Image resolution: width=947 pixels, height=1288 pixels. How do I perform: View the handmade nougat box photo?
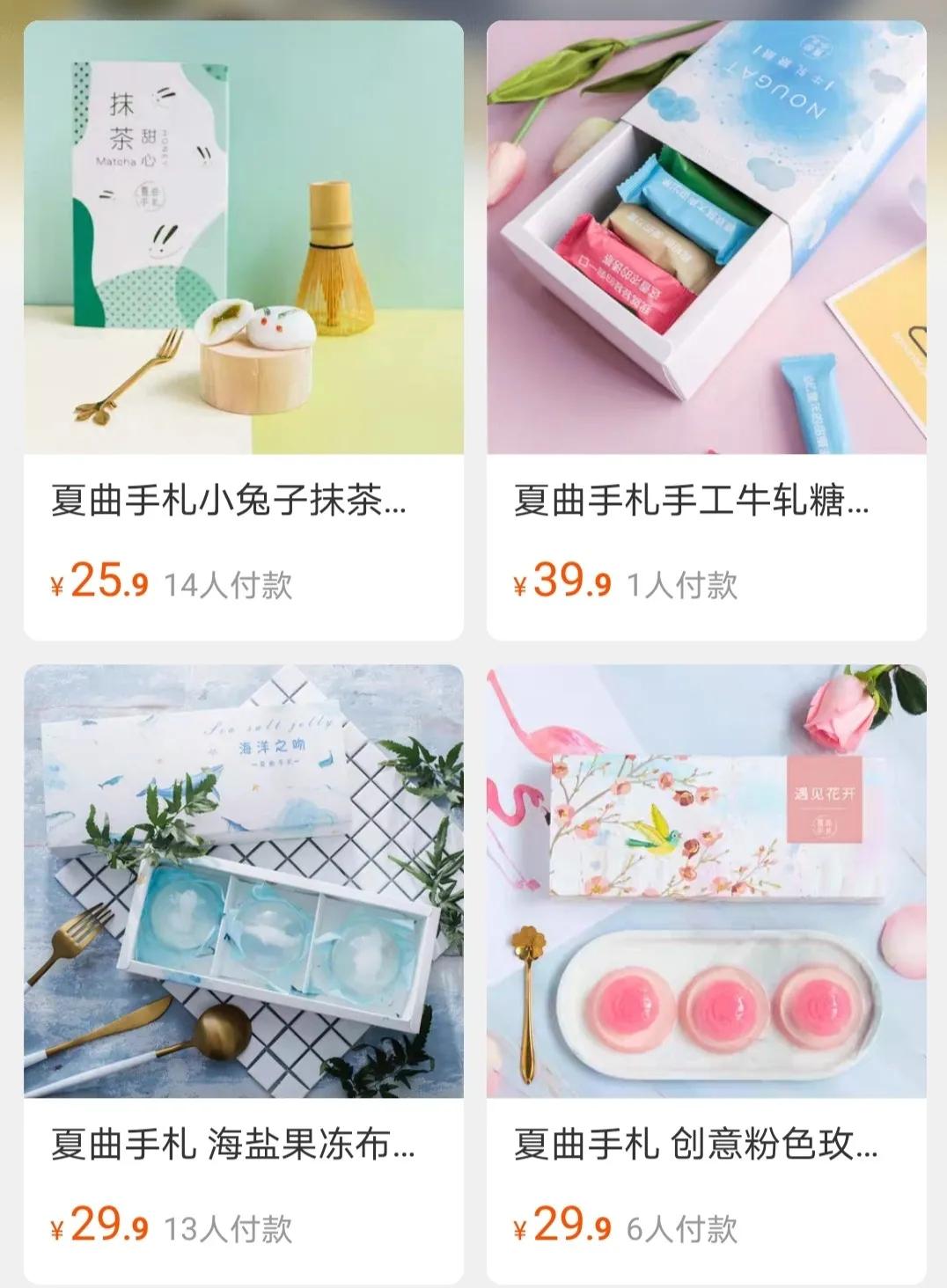tap(704, 238)
